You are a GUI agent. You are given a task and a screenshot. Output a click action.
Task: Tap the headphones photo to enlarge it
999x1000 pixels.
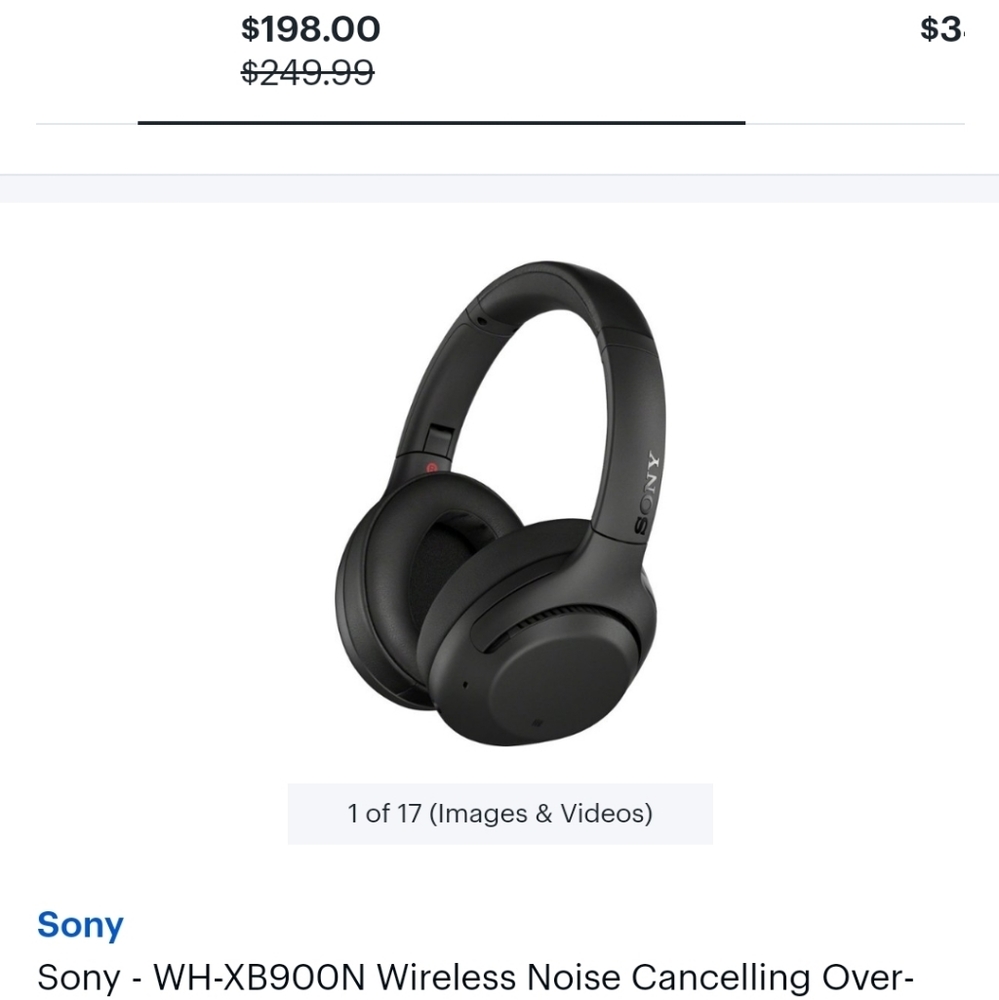[x=500, y=500]
